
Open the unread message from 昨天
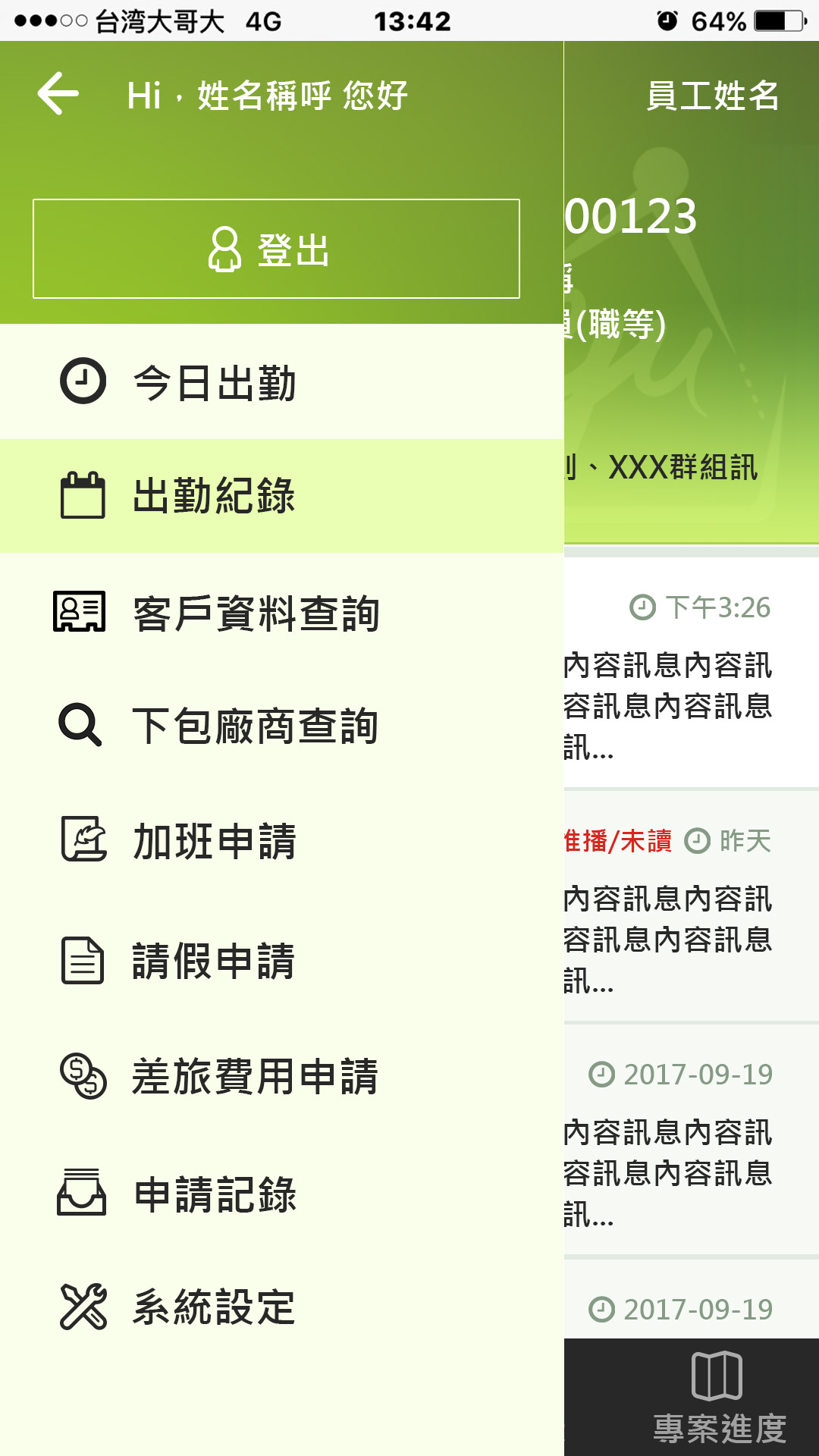coord(690,918)
